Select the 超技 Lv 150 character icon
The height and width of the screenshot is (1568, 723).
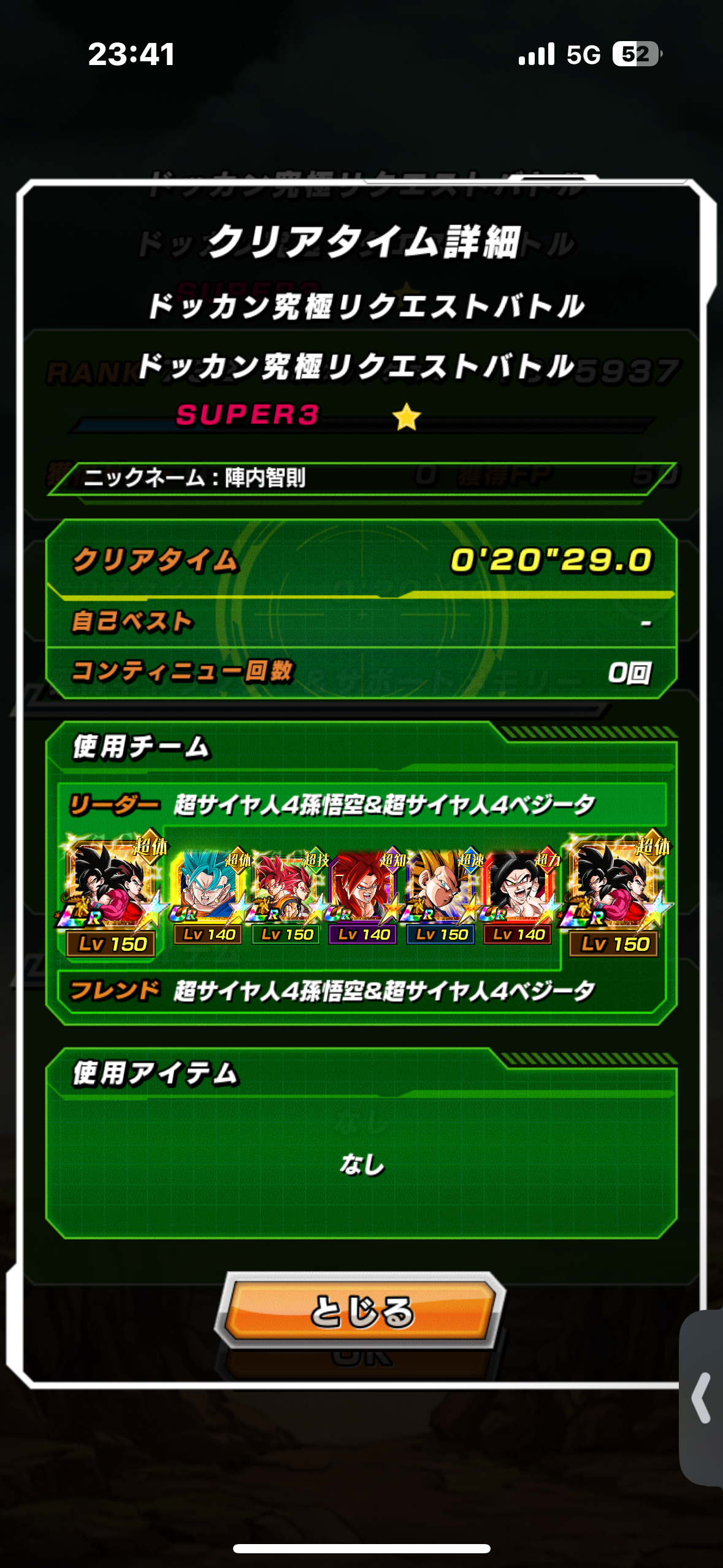[x=286, y=896]
